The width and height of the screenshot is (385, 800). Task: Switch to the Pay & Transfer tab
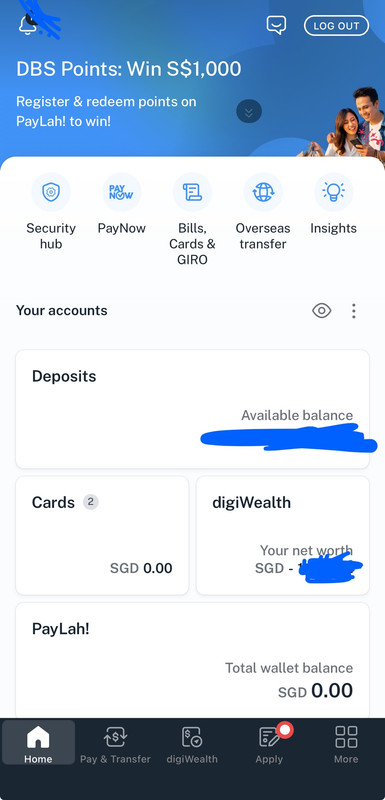click(115, 744)
